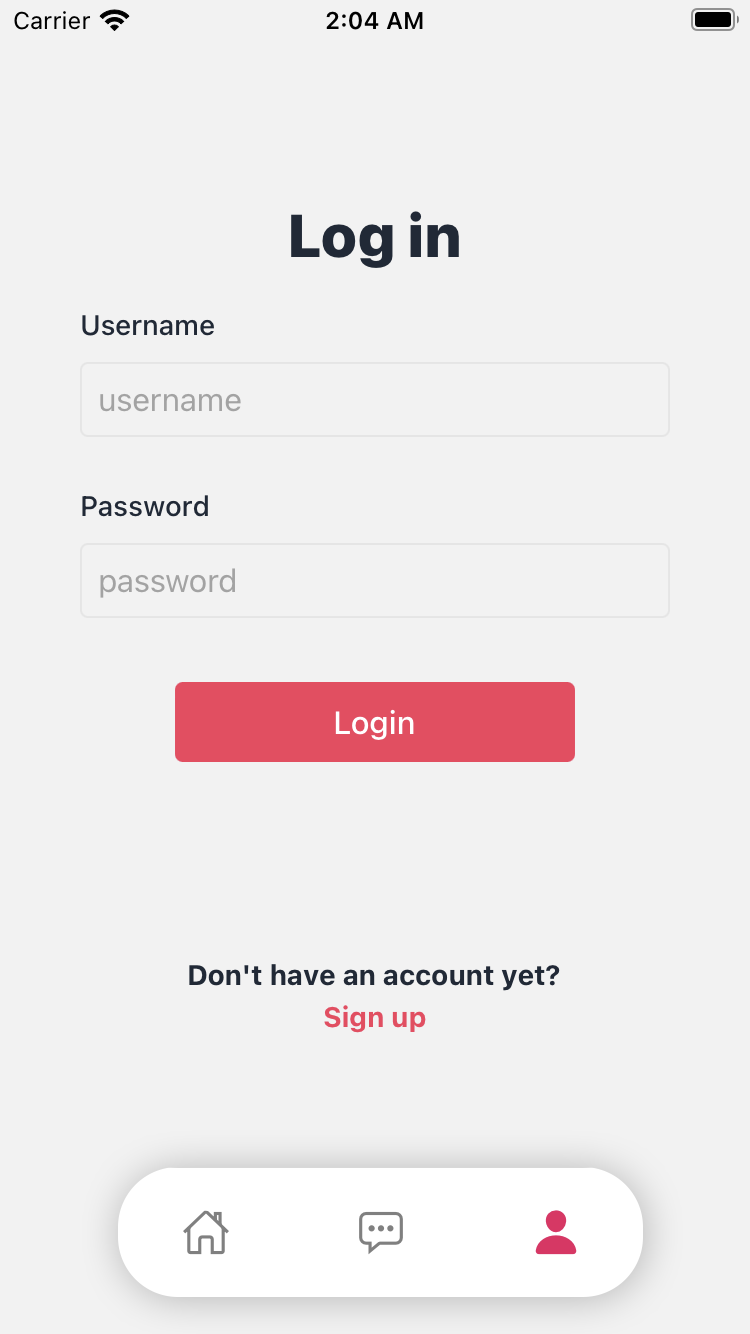Viewport: 750px width, 1334px height.
Task: Select the profile icon in navigation bar
Action: click(x=555, y=1232)
